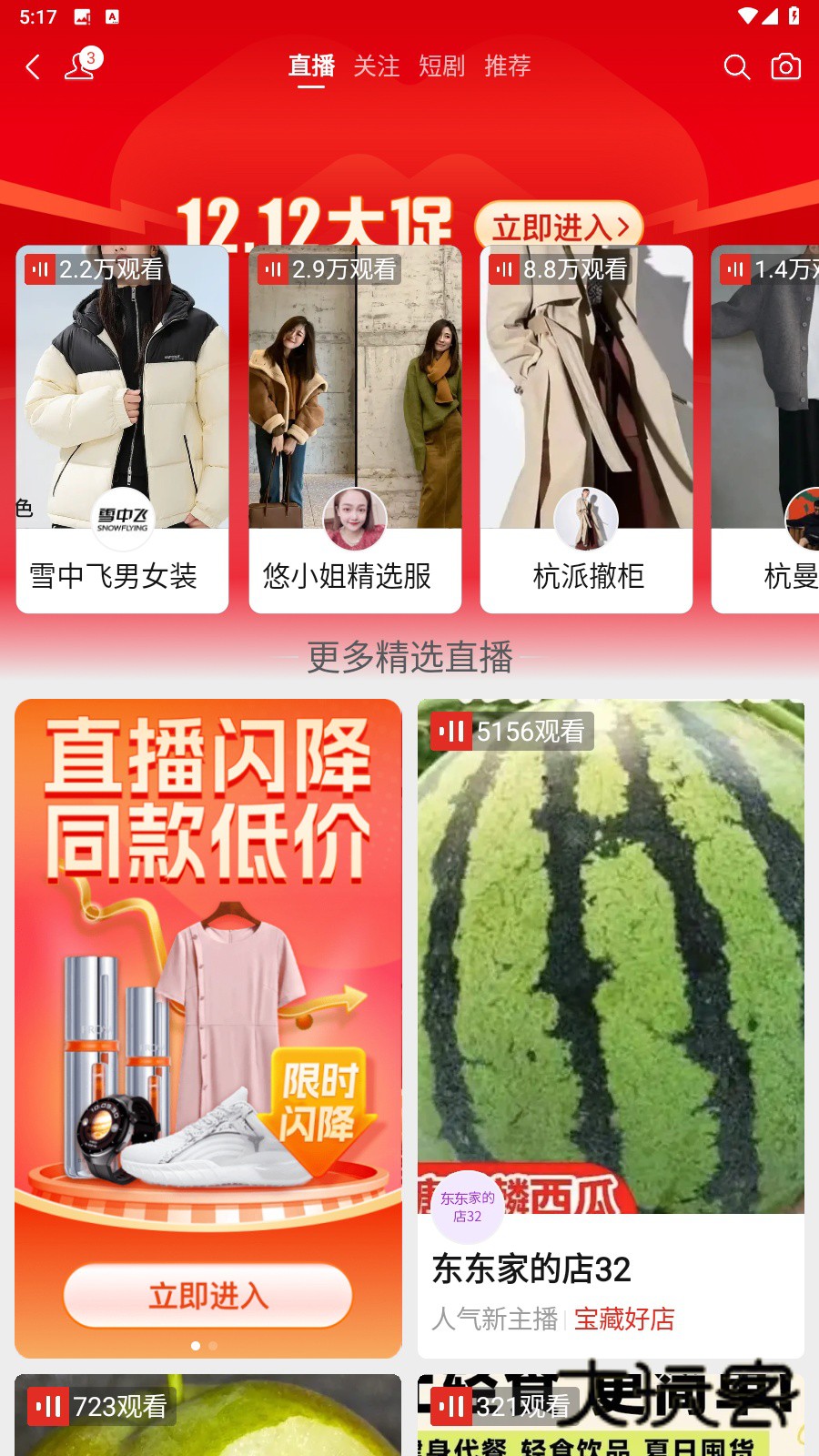Viewport: 819px width, 1456px height.
Task: Open the camera scan icon
Action: point(784,66)
